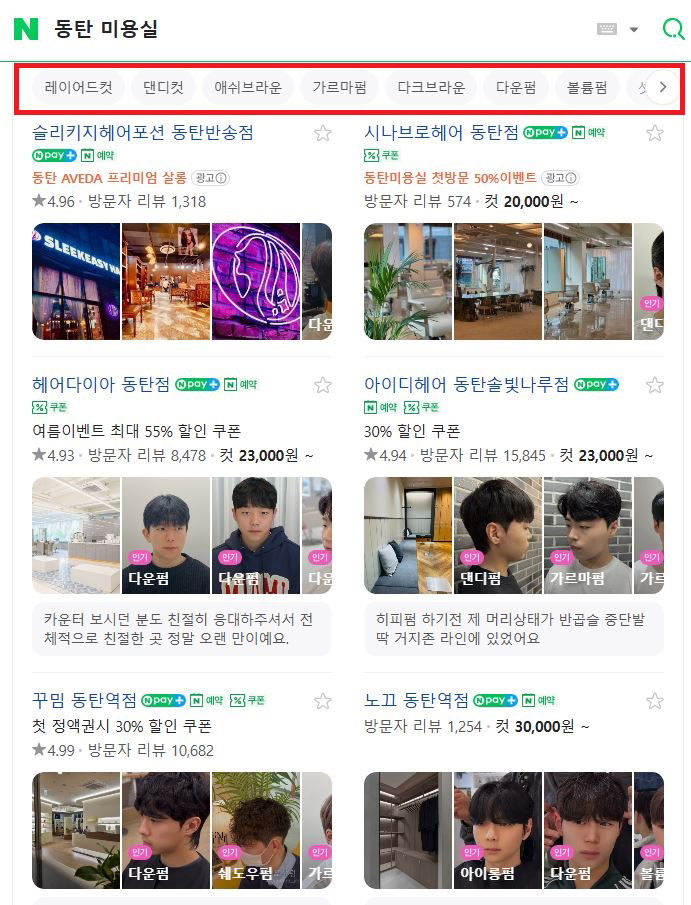Screen dimensions: 691x905
Task: Open 헤어다이아 동탄점 listing
Action: click(x=100, y=384)
